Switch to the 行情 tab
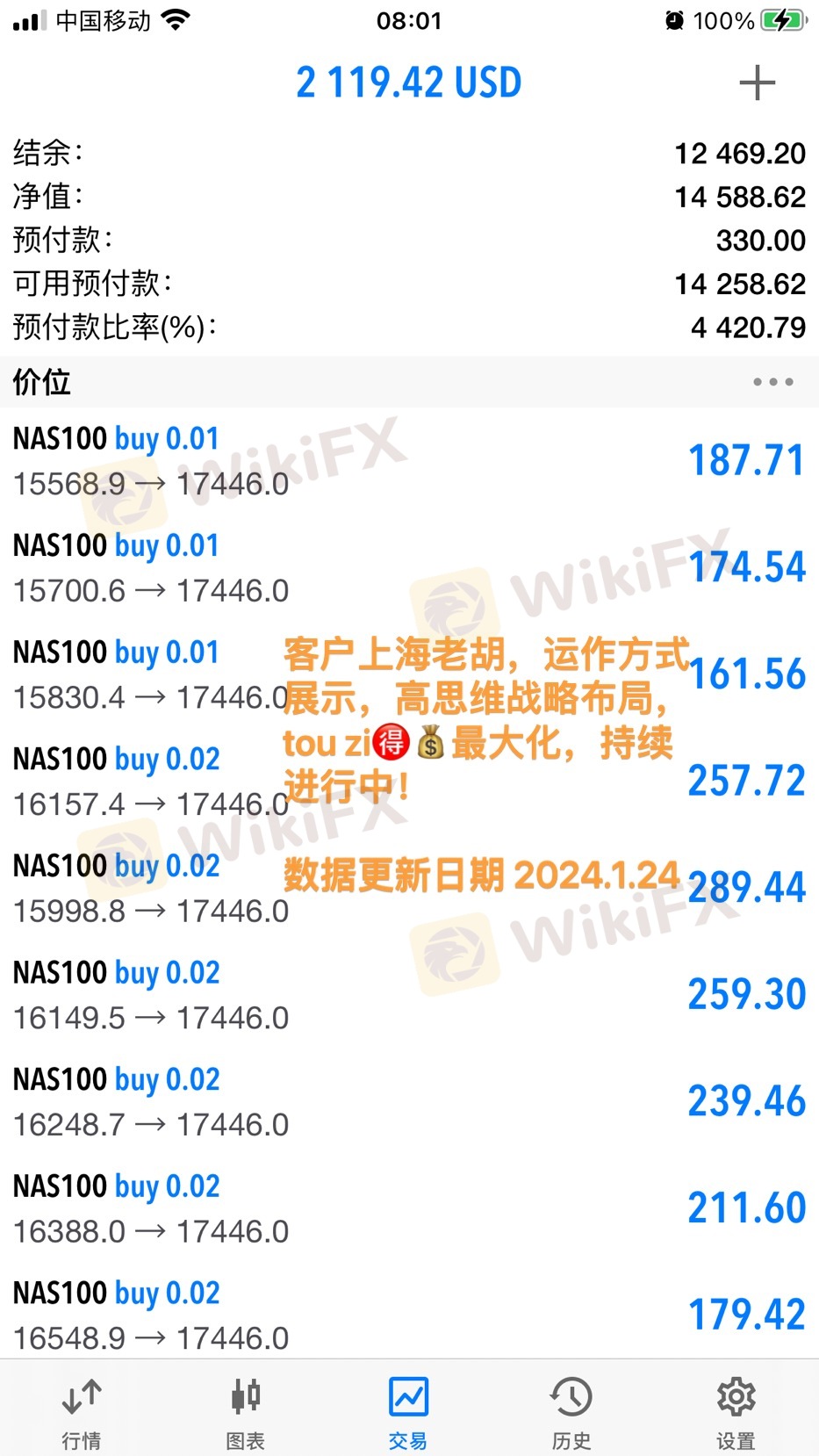This screenshot has width=819, height=1456. tap(82, 1411)
